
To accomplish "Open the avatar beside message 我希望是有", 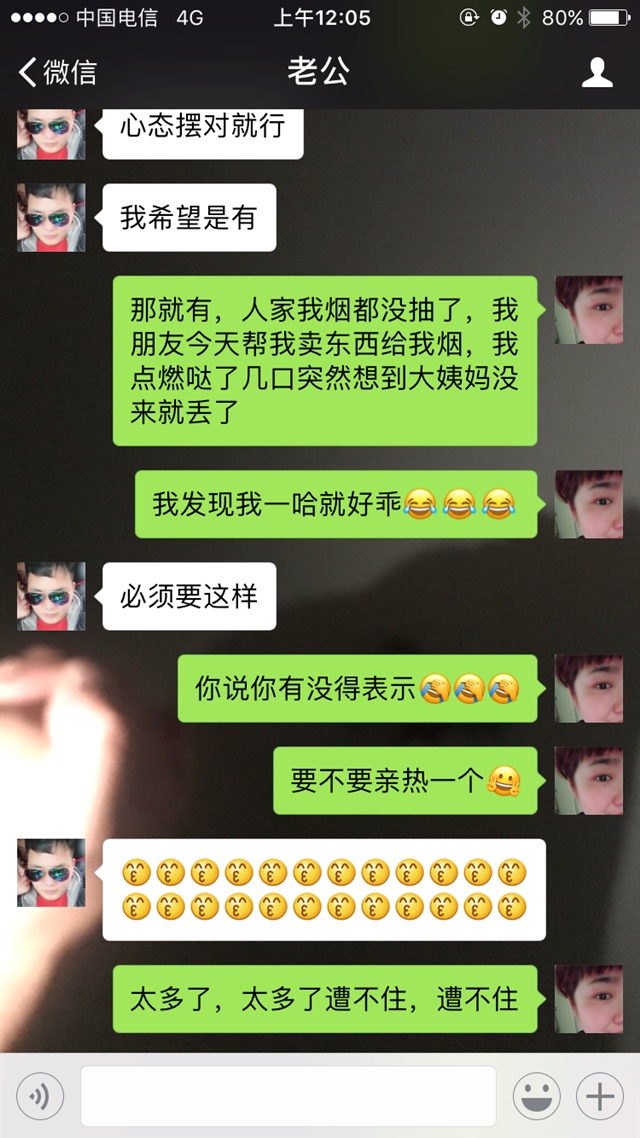I will tap(51, 217).
